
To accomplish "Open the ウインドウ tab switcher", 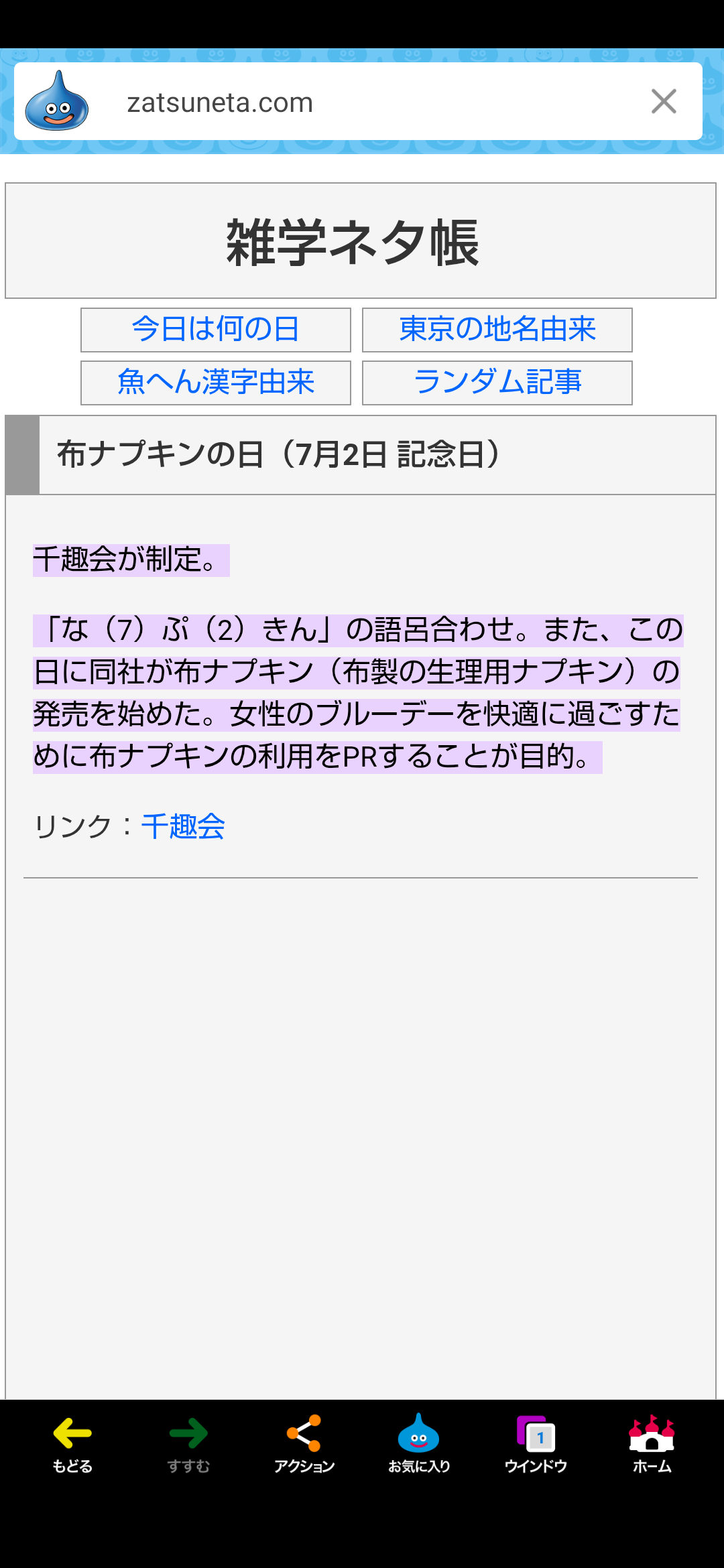I will (536, 1444).
